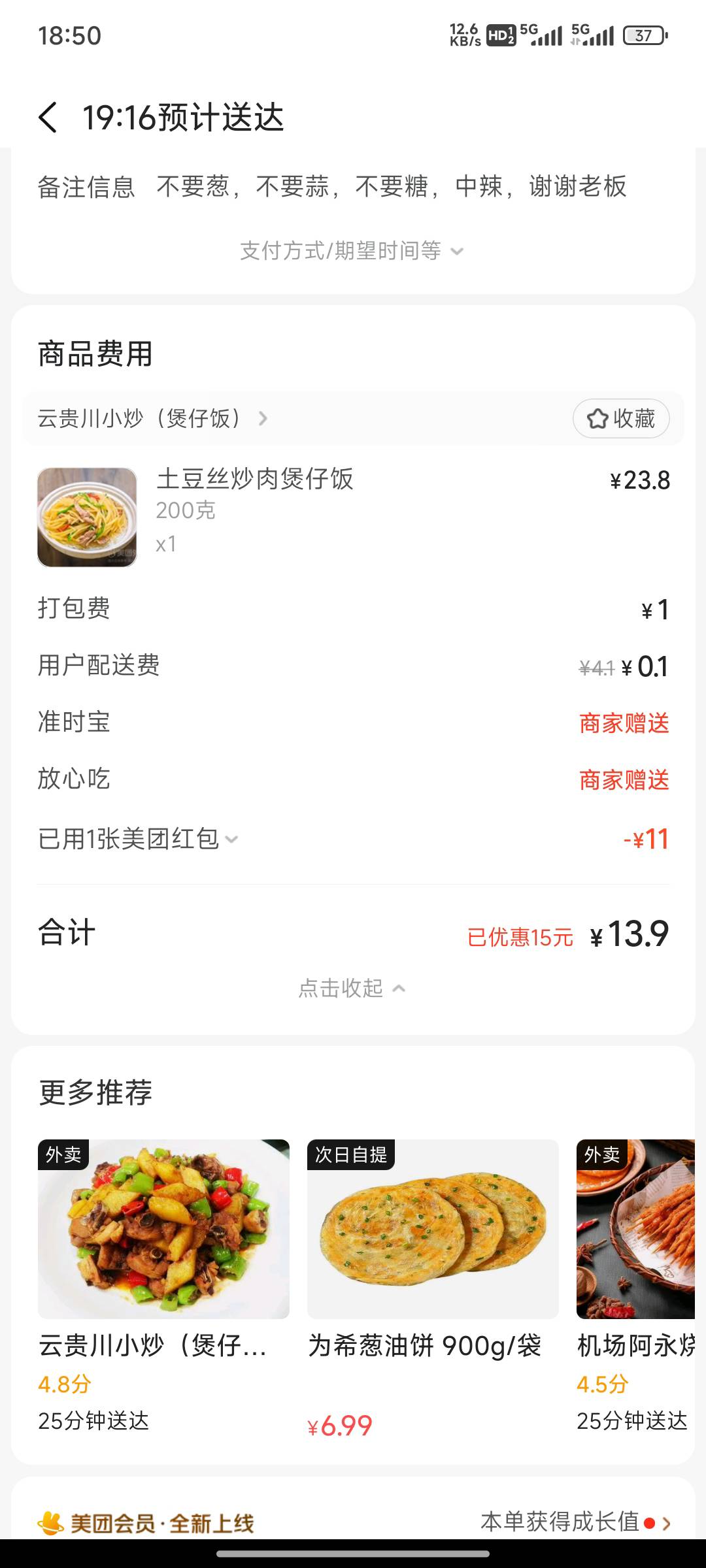
Task: Expand 已用1张美团红包 details
Action: (x=139, y=839)
